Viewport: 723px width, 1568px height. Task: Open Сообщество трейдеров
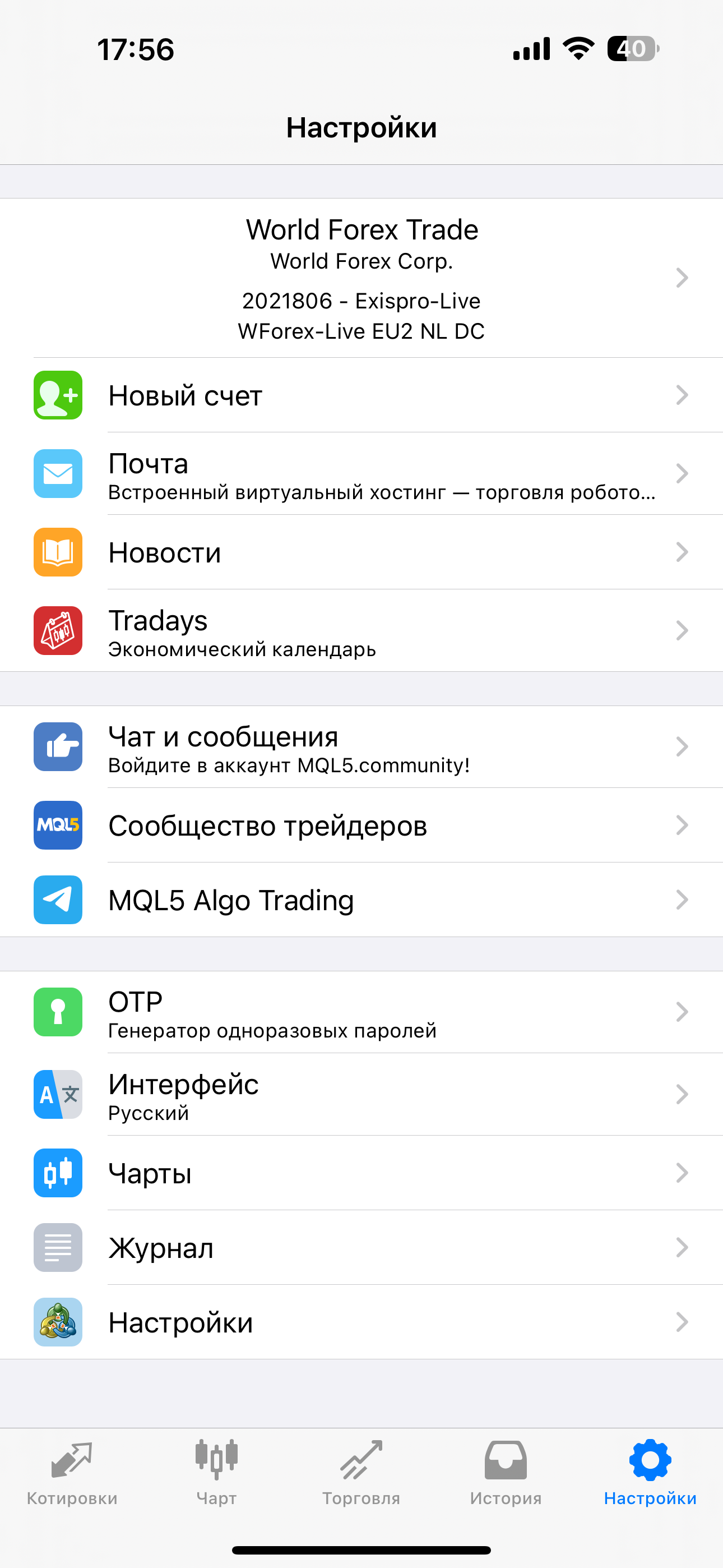(x=361, y=825)
